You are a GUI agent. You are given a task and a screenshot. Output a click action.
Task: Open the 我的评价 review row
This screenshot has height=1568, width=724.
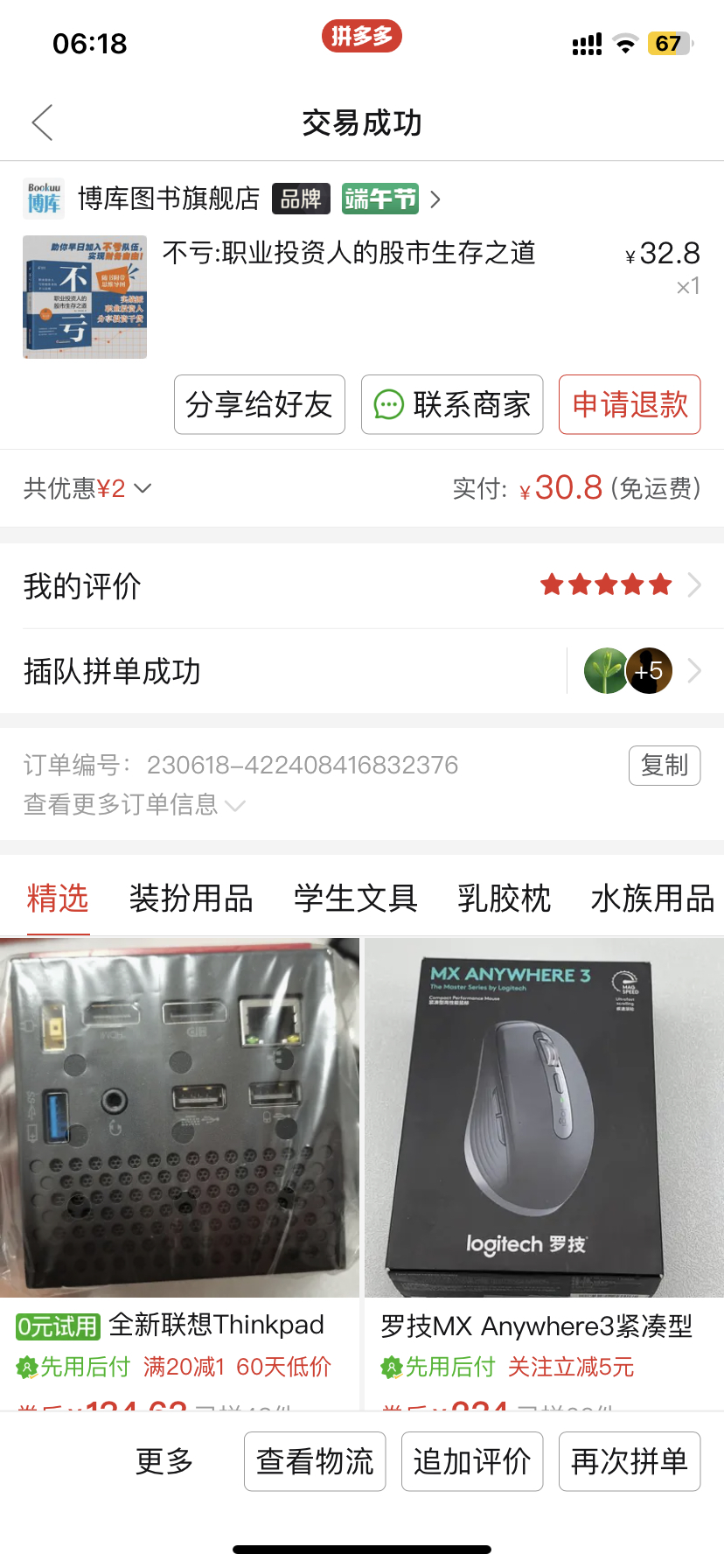click(x=361, y=585)
